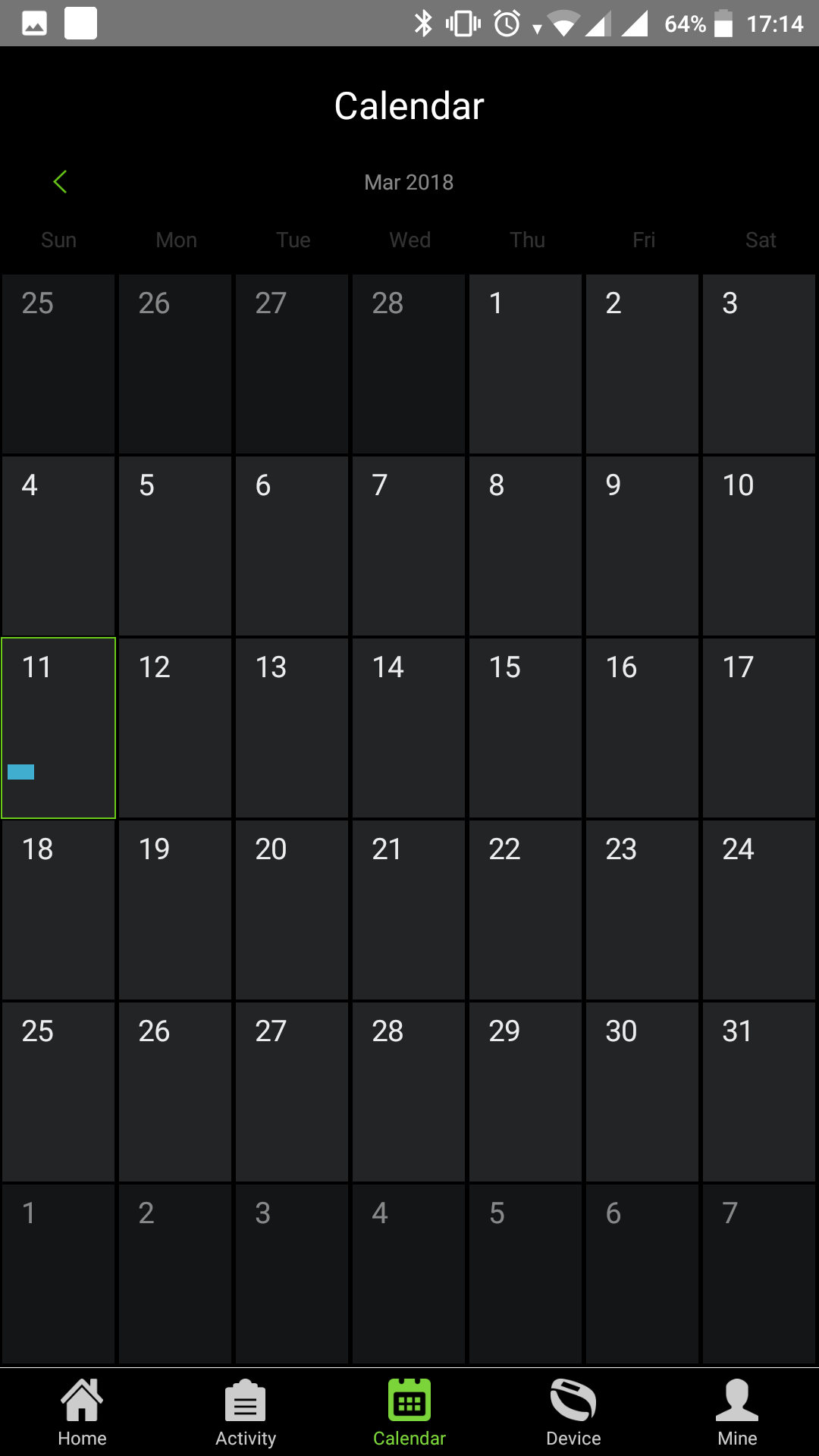Screen dimensions: 819x1456
Task: Go to the previous month arrow
Action: (61, 182)
